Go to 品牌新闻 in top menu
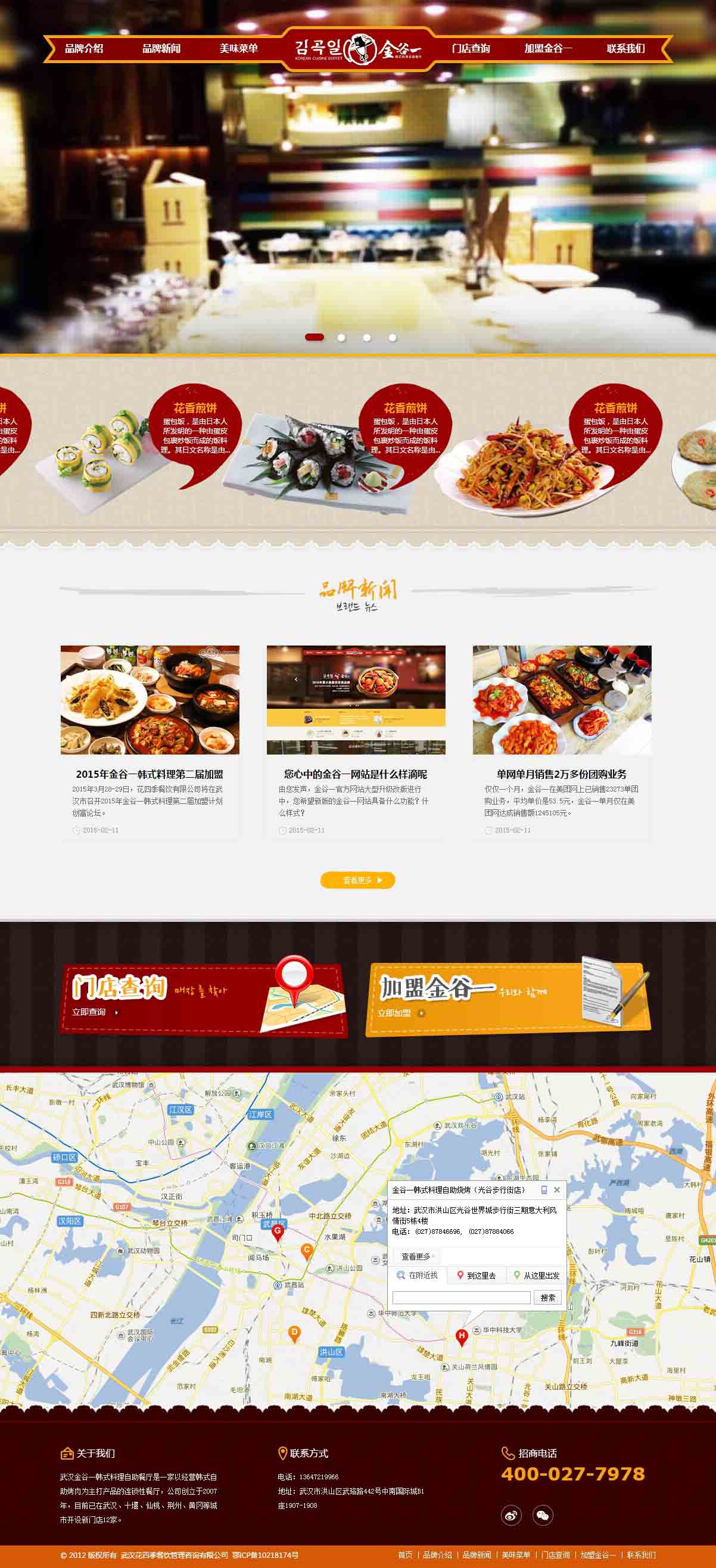 (x=161, y=49)
